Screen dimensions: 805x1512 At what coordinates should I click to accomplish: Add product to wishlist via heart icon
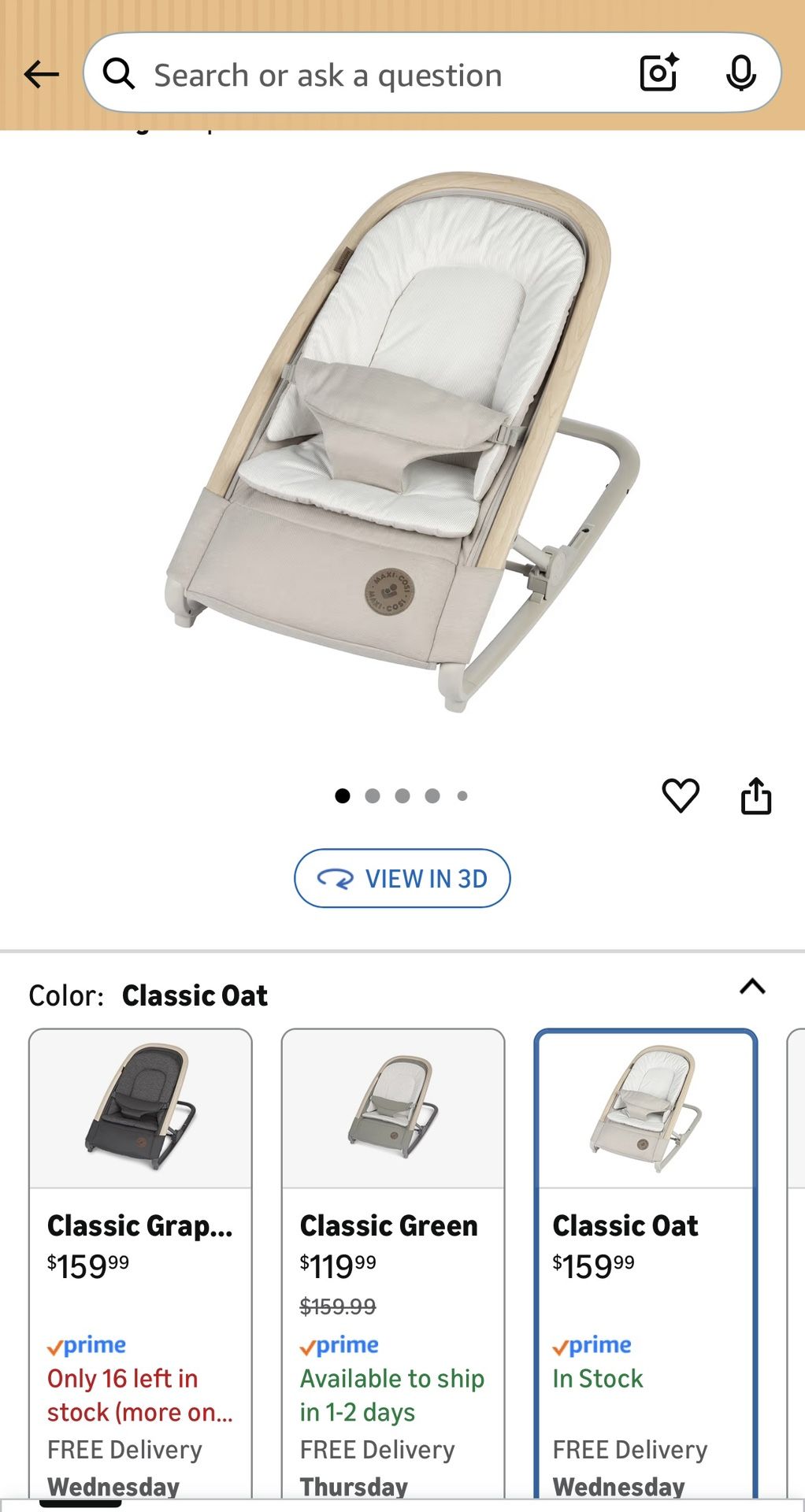(681, 796)
